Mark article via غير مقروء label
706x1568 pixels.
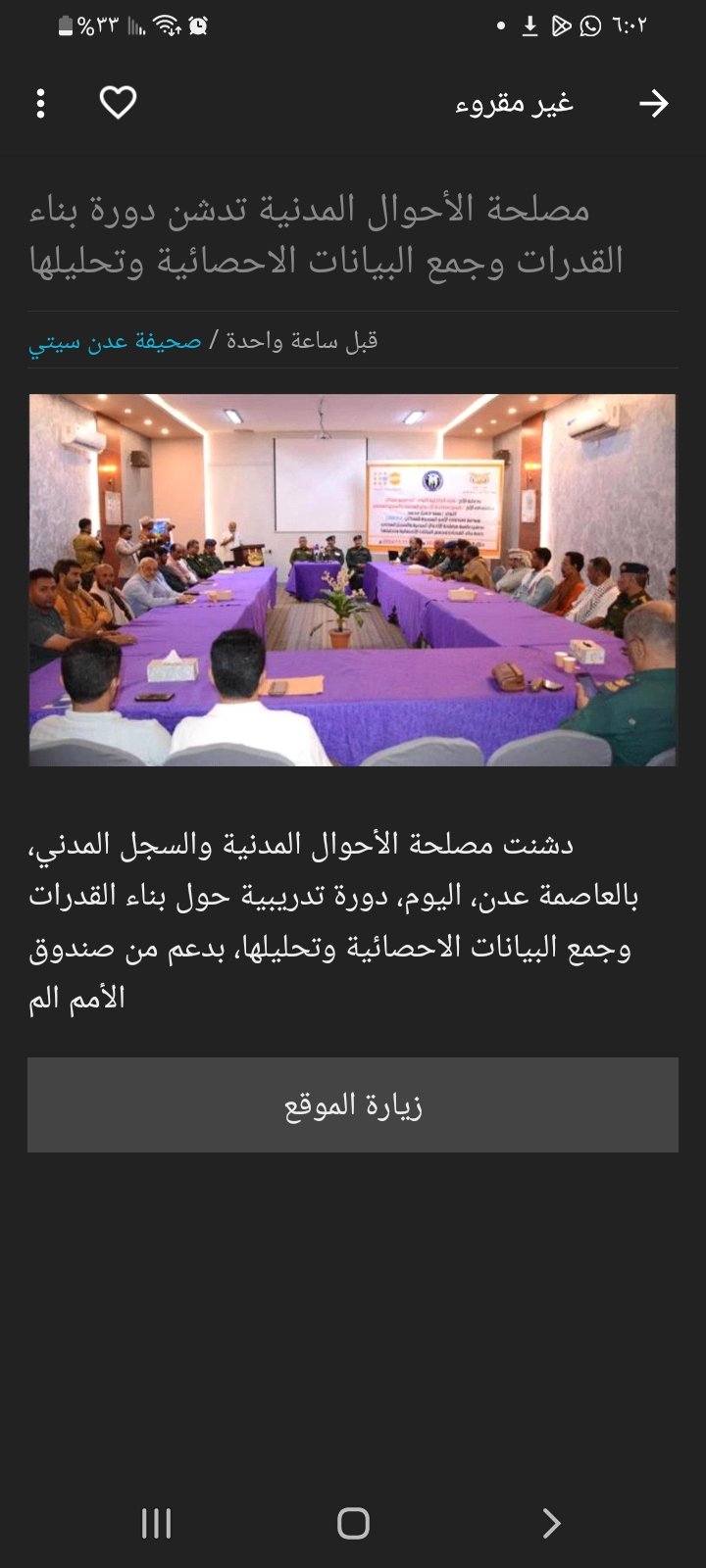[514, 103]
